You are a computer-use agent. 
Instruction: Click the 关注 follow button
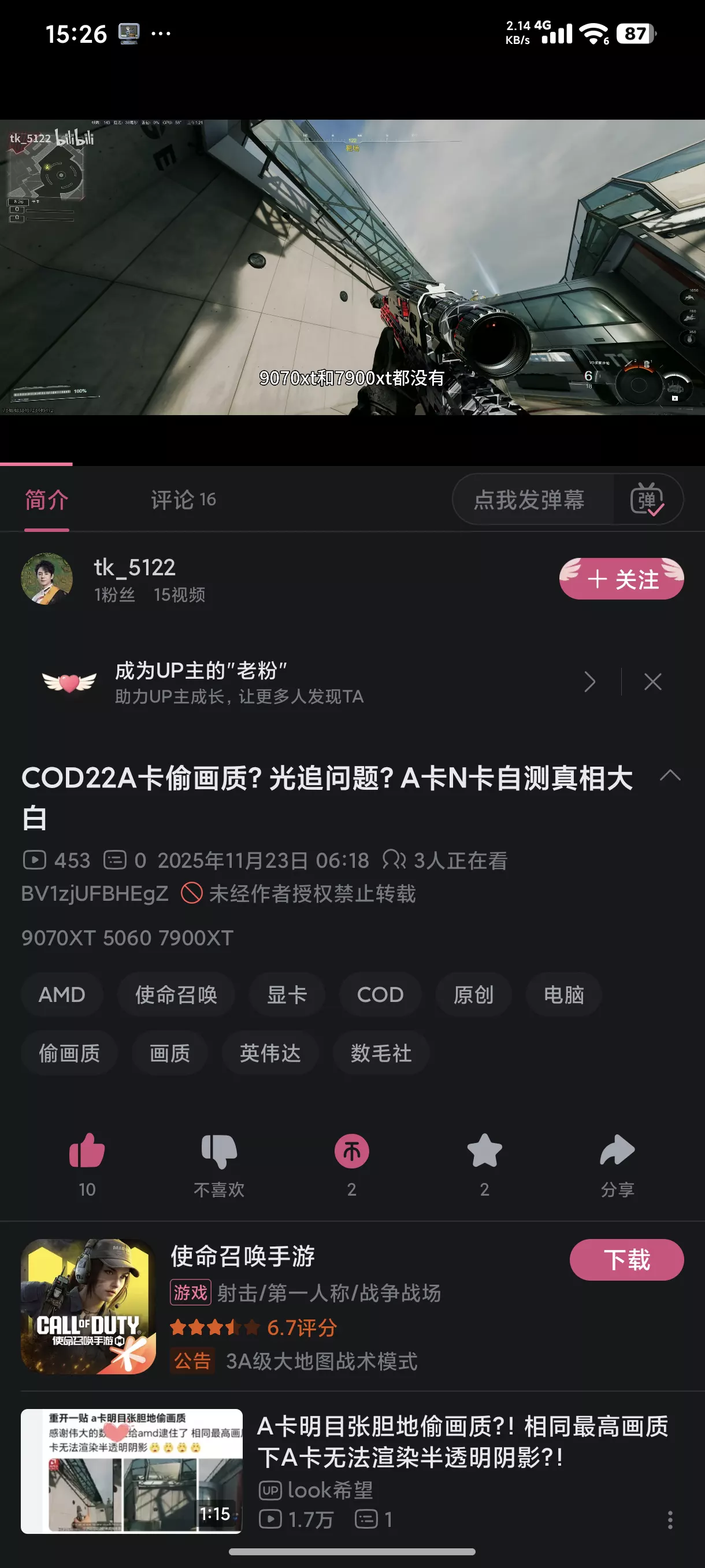(620, 578)
